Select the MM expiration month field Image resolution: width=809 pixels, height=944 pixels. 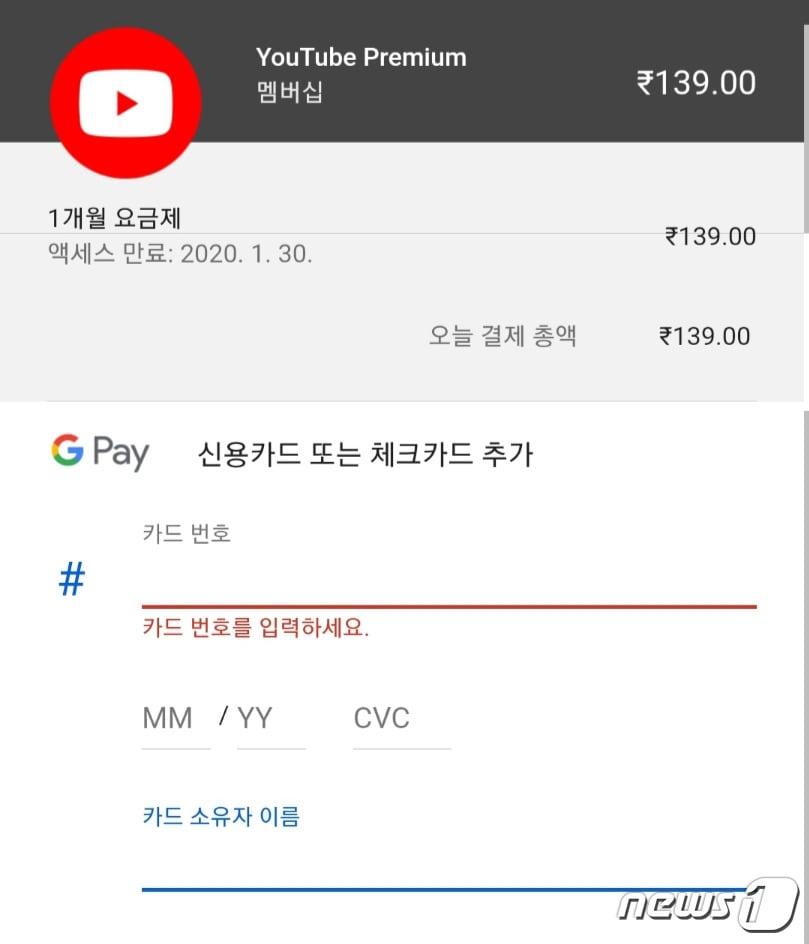[x=166, y=717]
